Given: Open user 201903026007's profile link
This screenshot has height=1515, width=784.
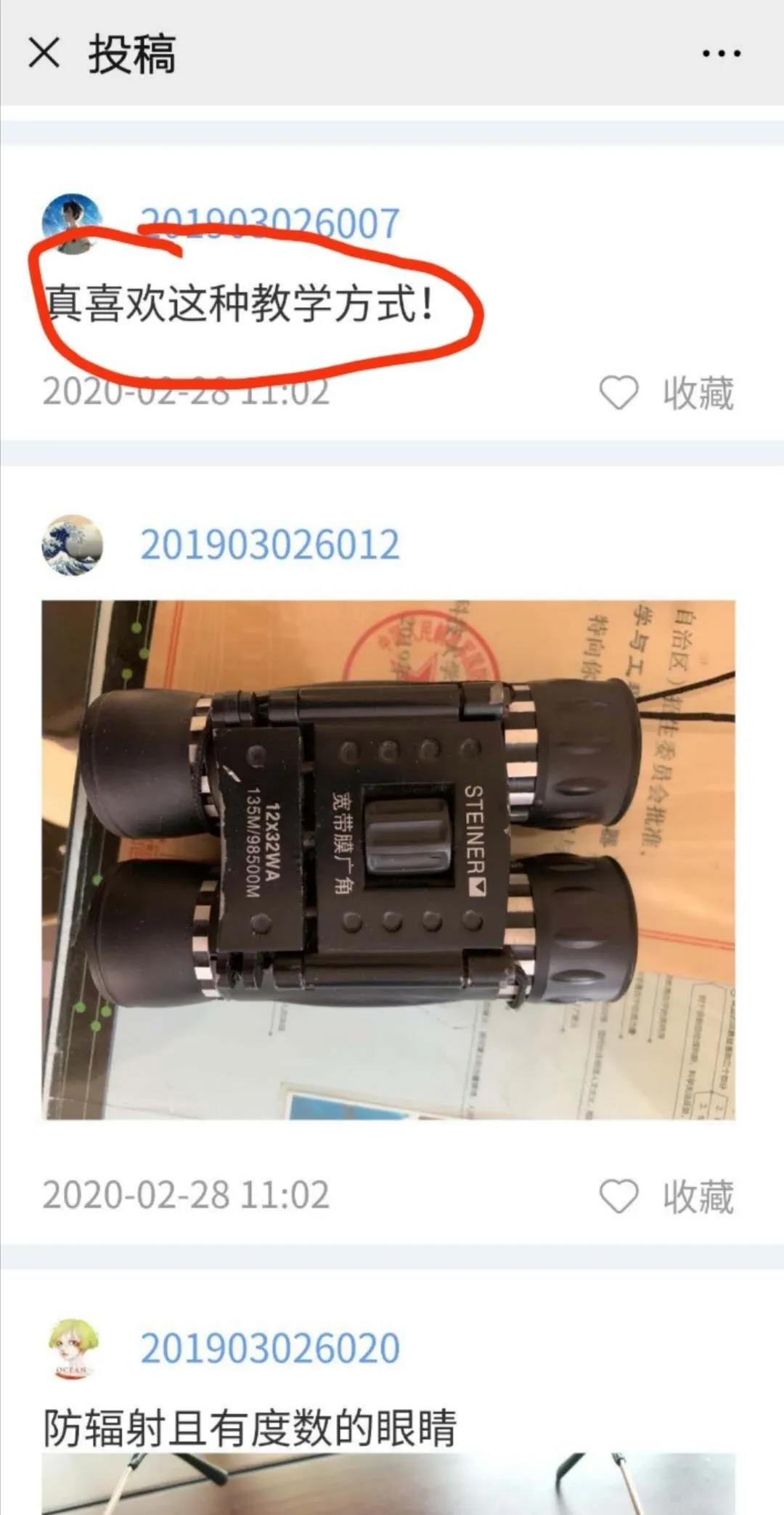Looking at the screenshot, I should pos(269,223).
